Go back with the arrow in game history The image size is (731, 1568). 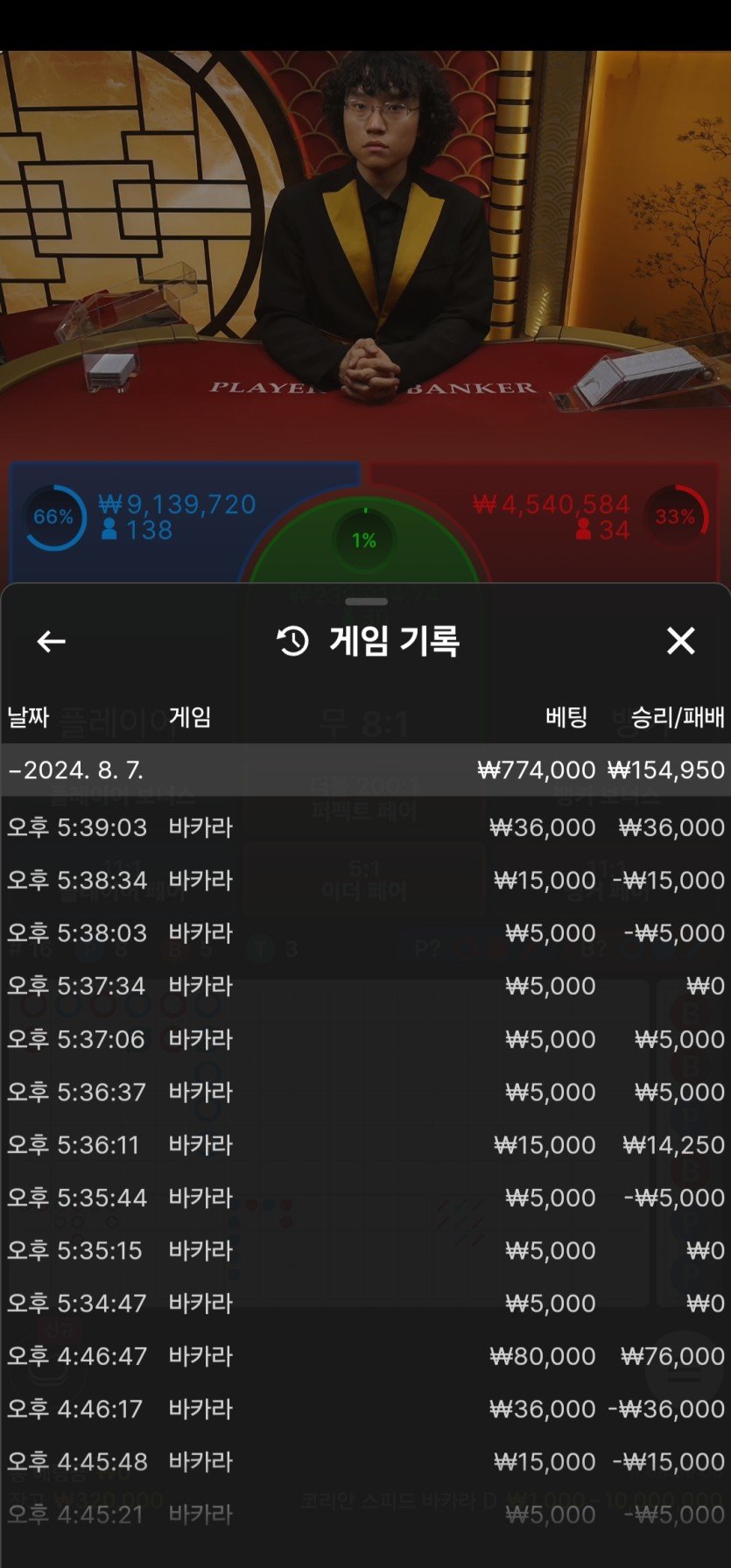point(51,642)
